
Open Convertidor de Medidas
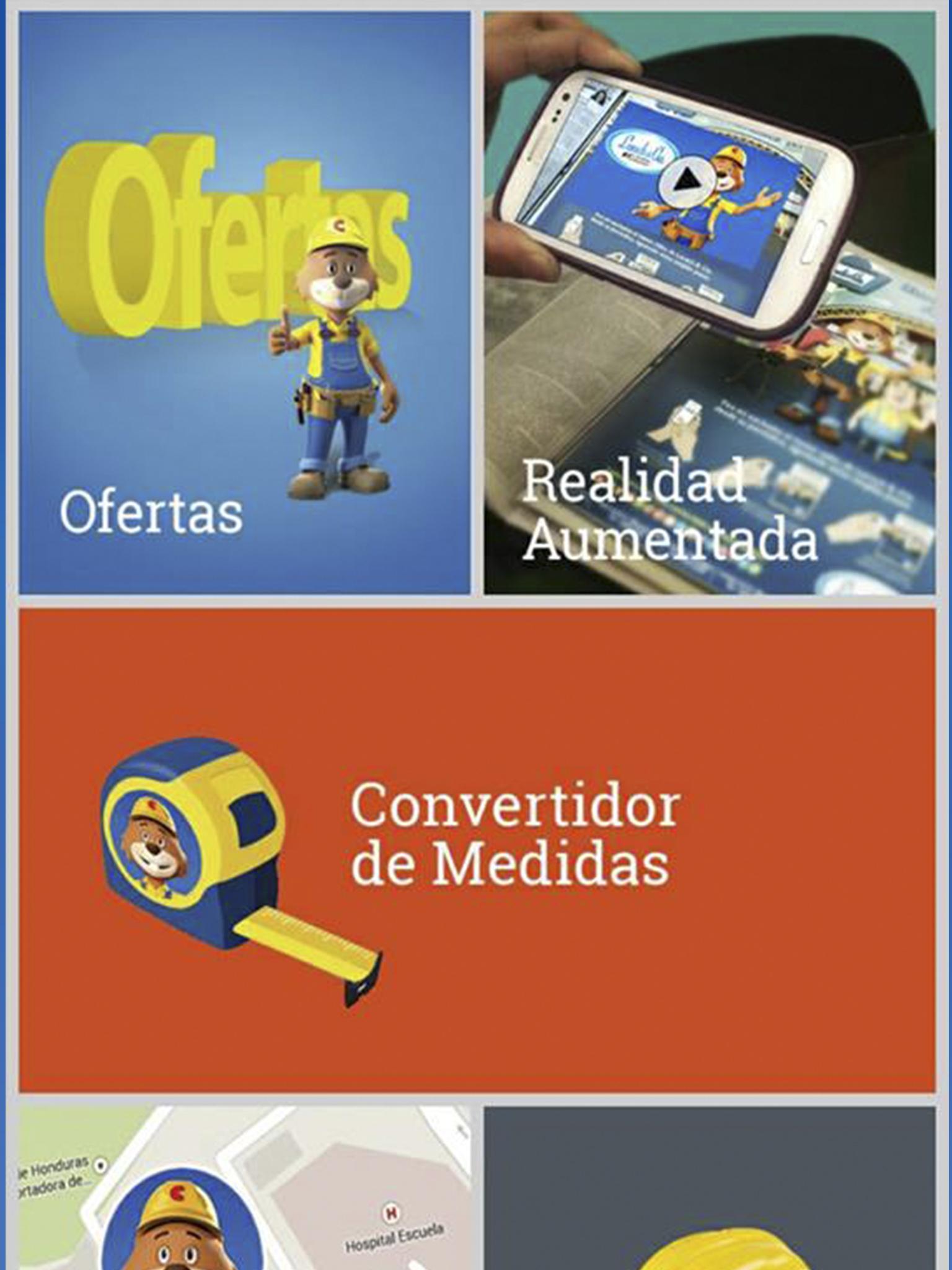[476, 850]
